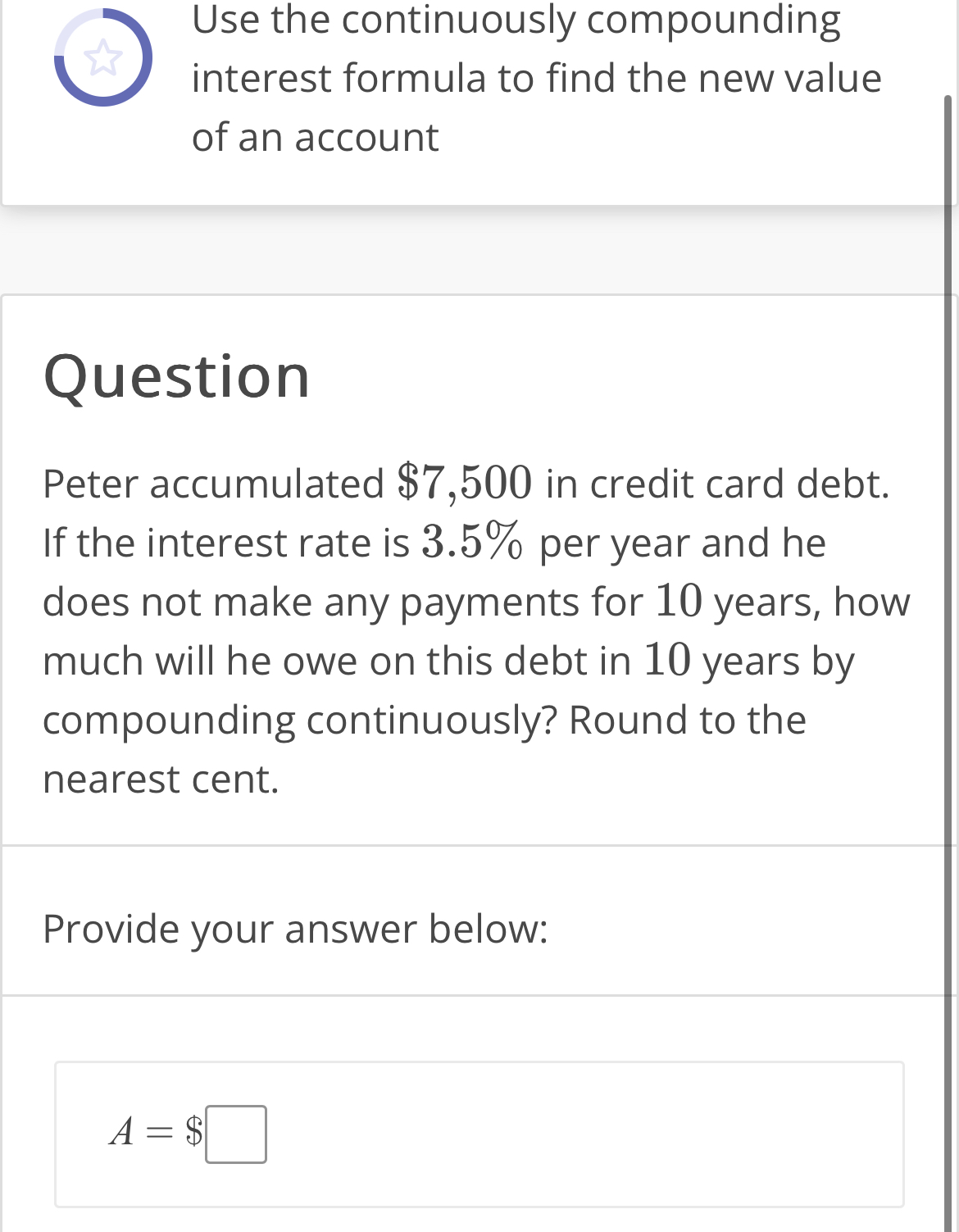Highlight the $7,500 value in the question
The width and height of the screenshot is (959, 1232).
(x=463, y=484)
